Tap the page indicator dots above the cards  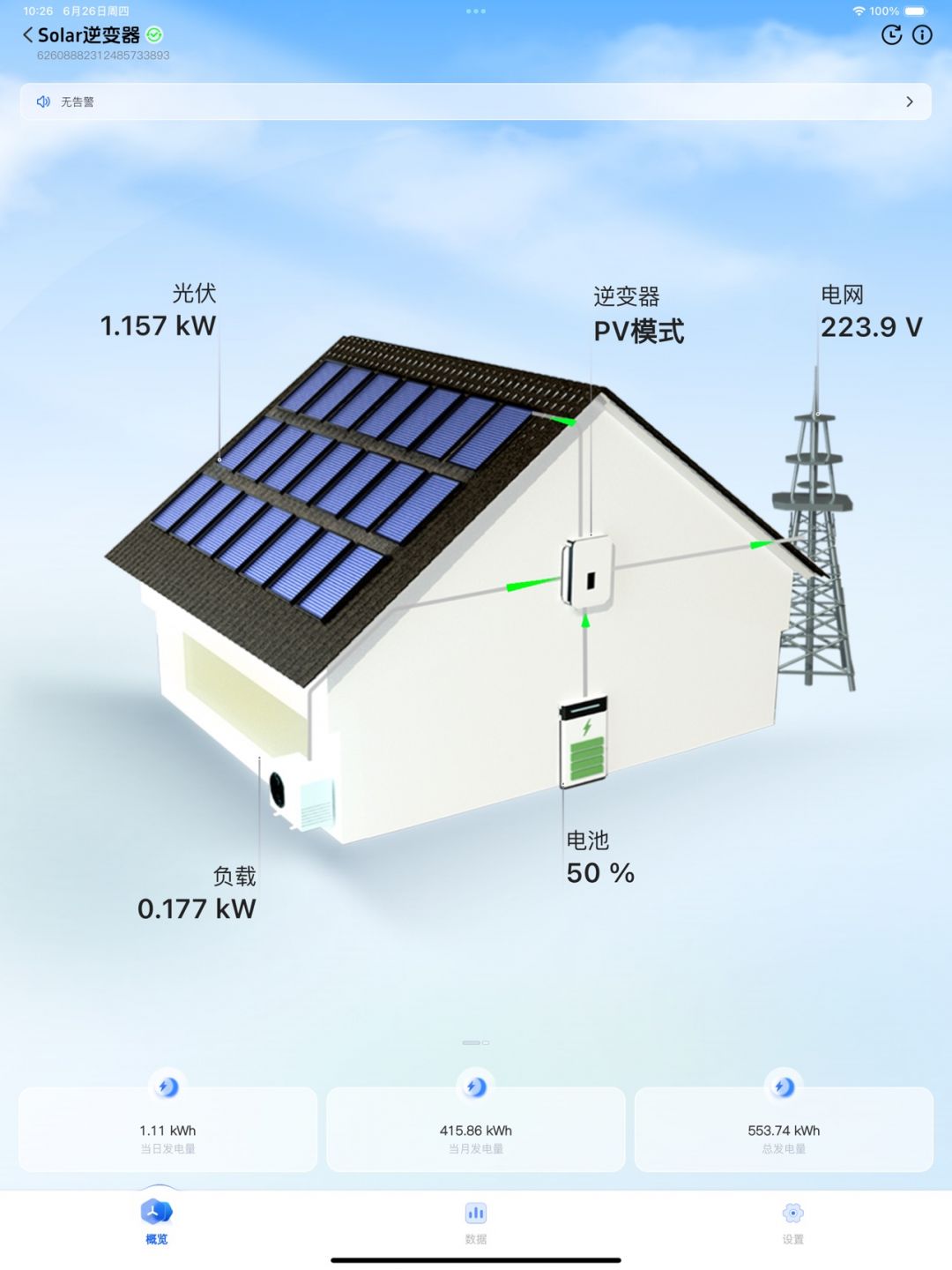[x=476, y=1042]
